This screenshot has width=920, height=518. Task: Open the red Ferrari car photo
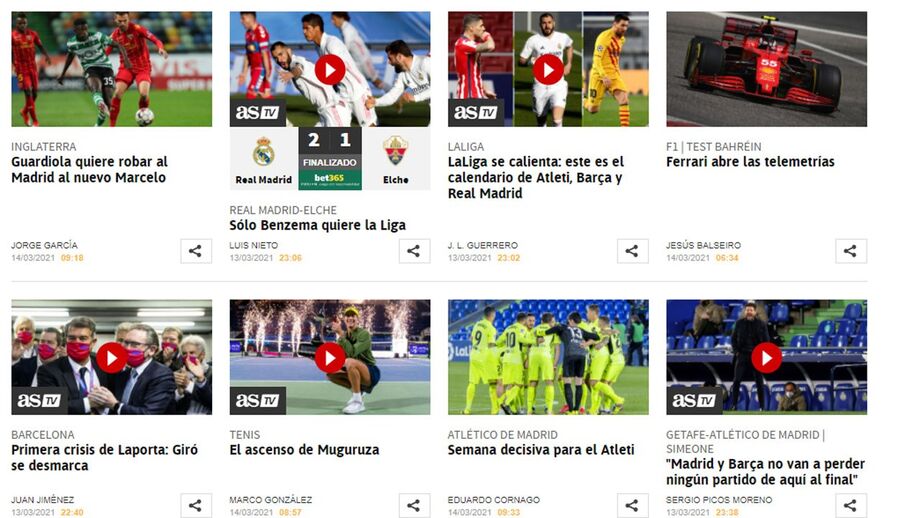point(766,69)
